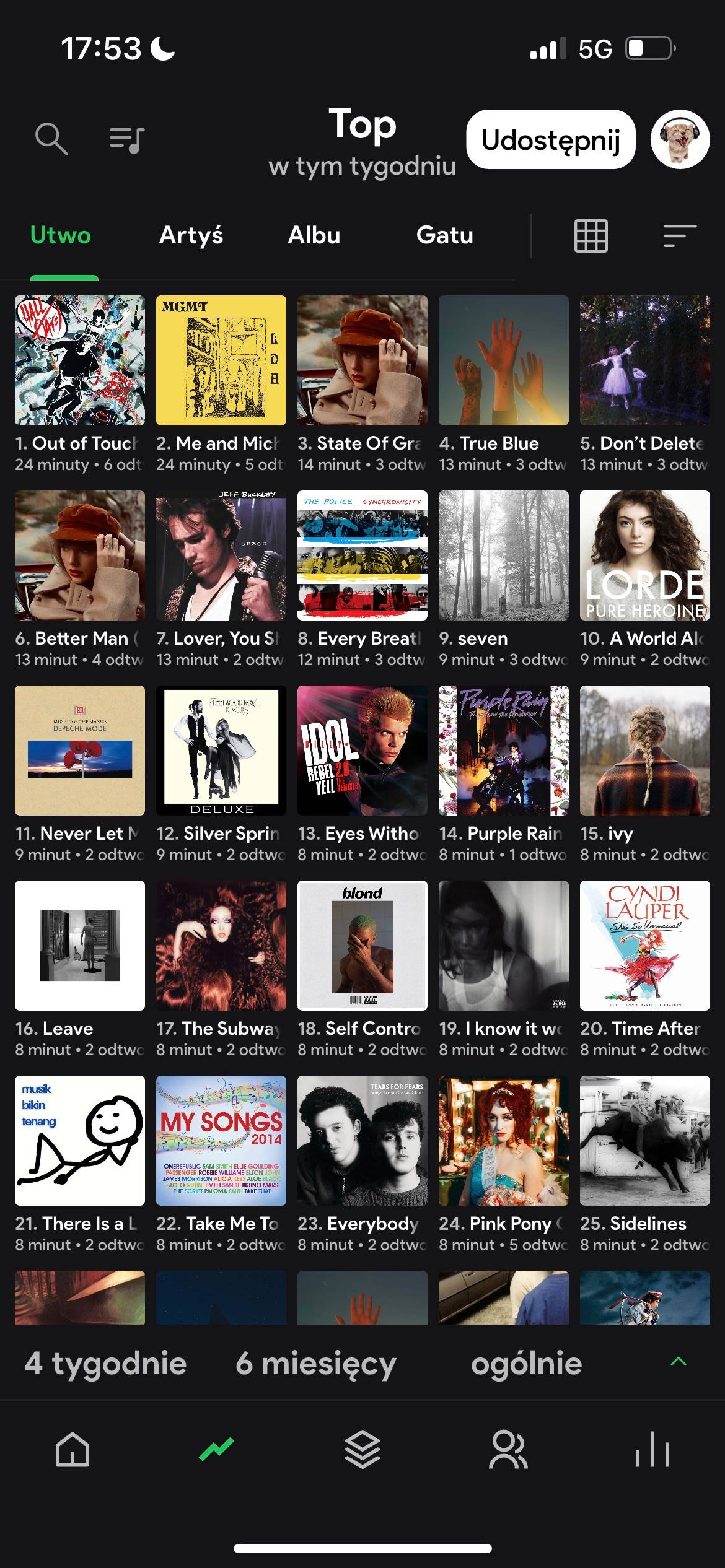
Task: Switch to the Albu tab
Action: point(314,235)
